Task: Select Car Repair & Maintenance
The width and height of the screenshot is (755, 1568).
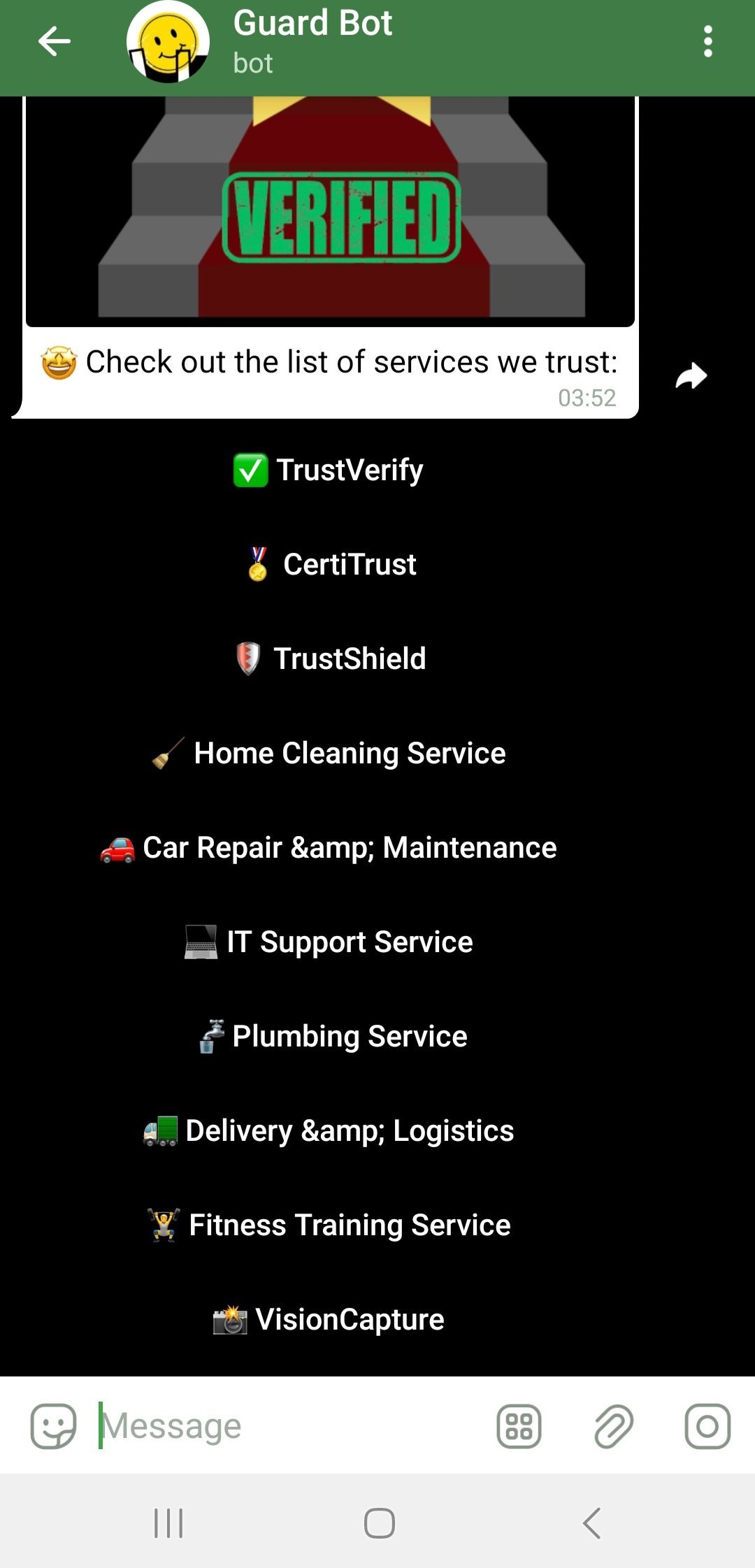Action: click(329, 847)
